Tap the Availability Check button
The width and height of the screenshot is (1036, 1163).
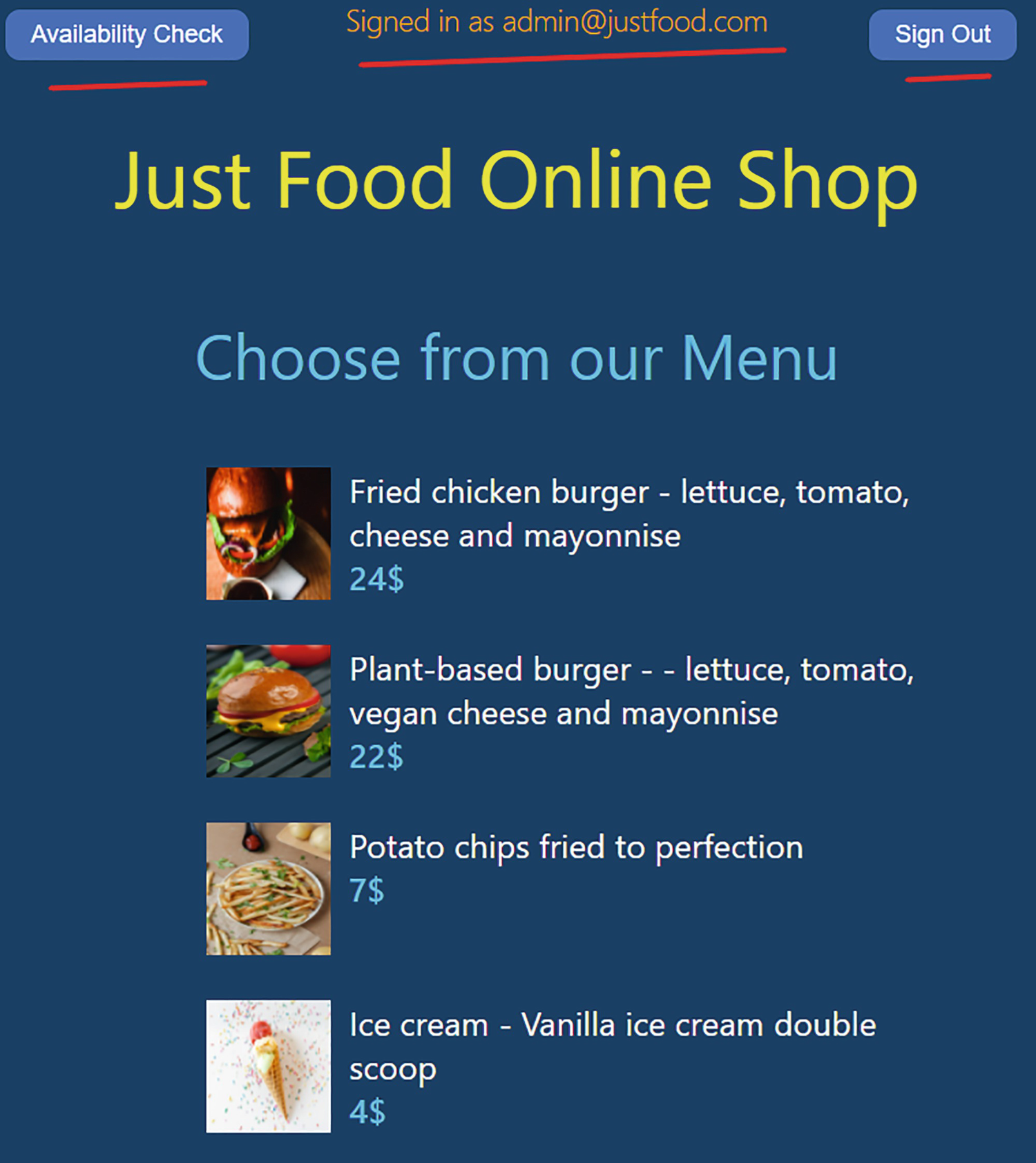(x=127, y=35)
